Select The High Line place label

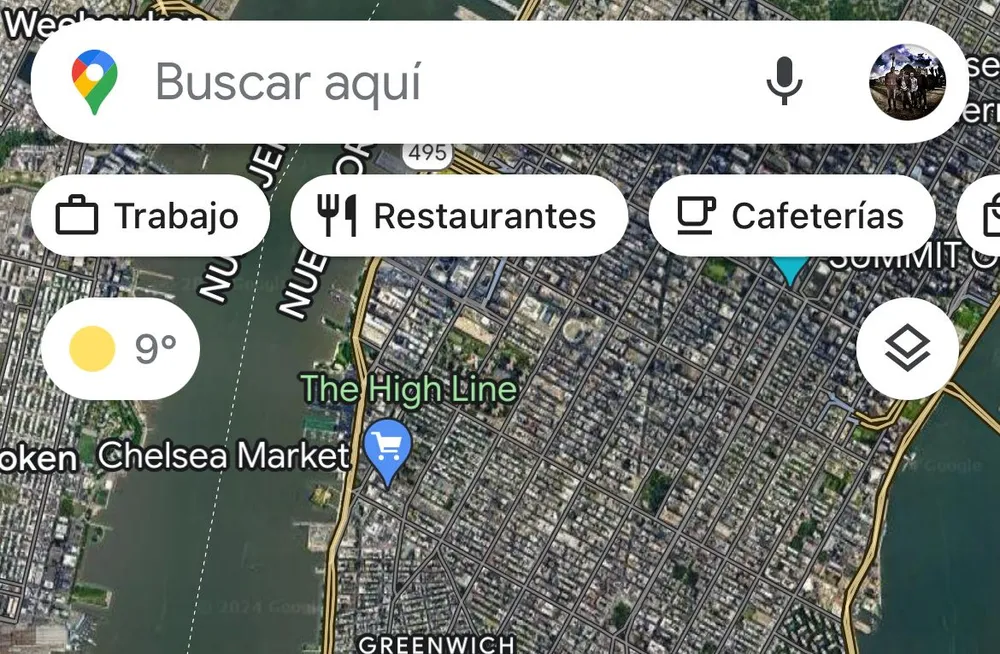pyautogui.click(x=409, y=388)
